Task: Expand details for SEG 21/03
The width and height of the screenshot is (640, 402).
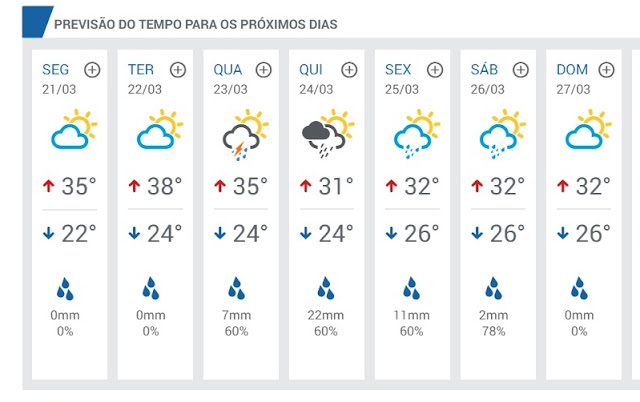Action: tap(92, 70)
